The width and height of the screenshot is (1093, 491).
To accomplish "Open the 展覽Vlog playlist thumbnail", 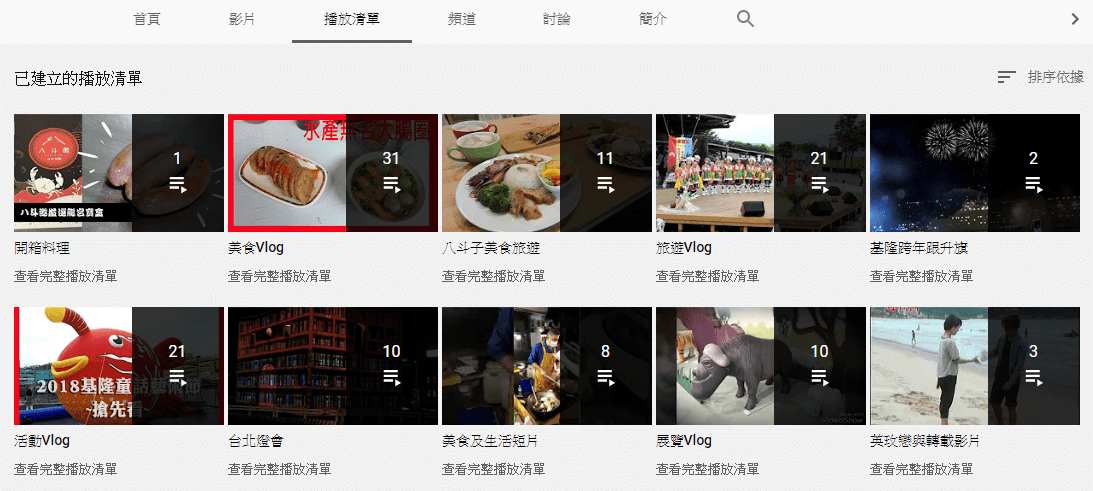I will click(761, 366).
